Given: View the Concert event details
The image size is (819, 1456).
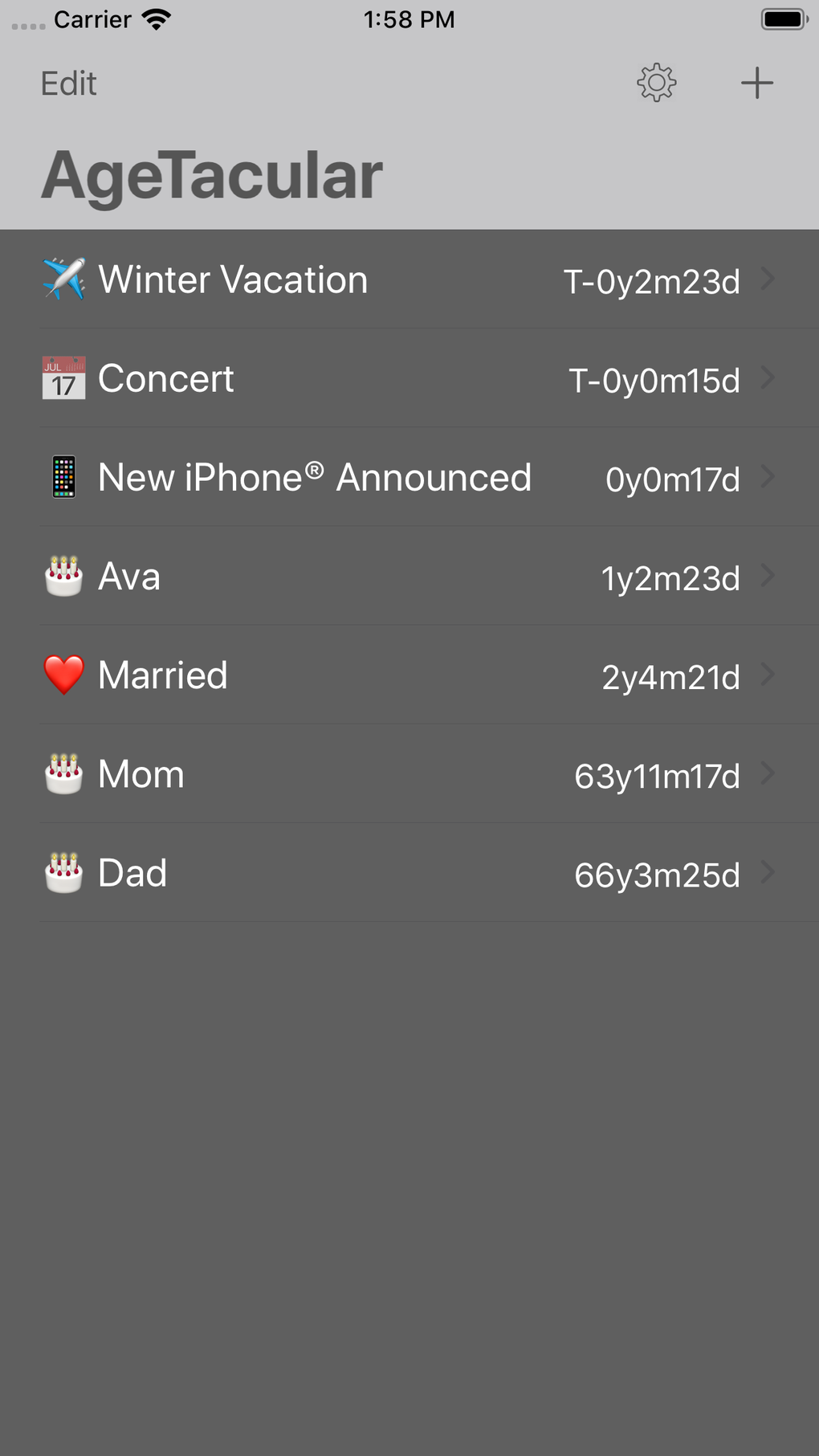Looking at the screenshot, I should point(409,378).
